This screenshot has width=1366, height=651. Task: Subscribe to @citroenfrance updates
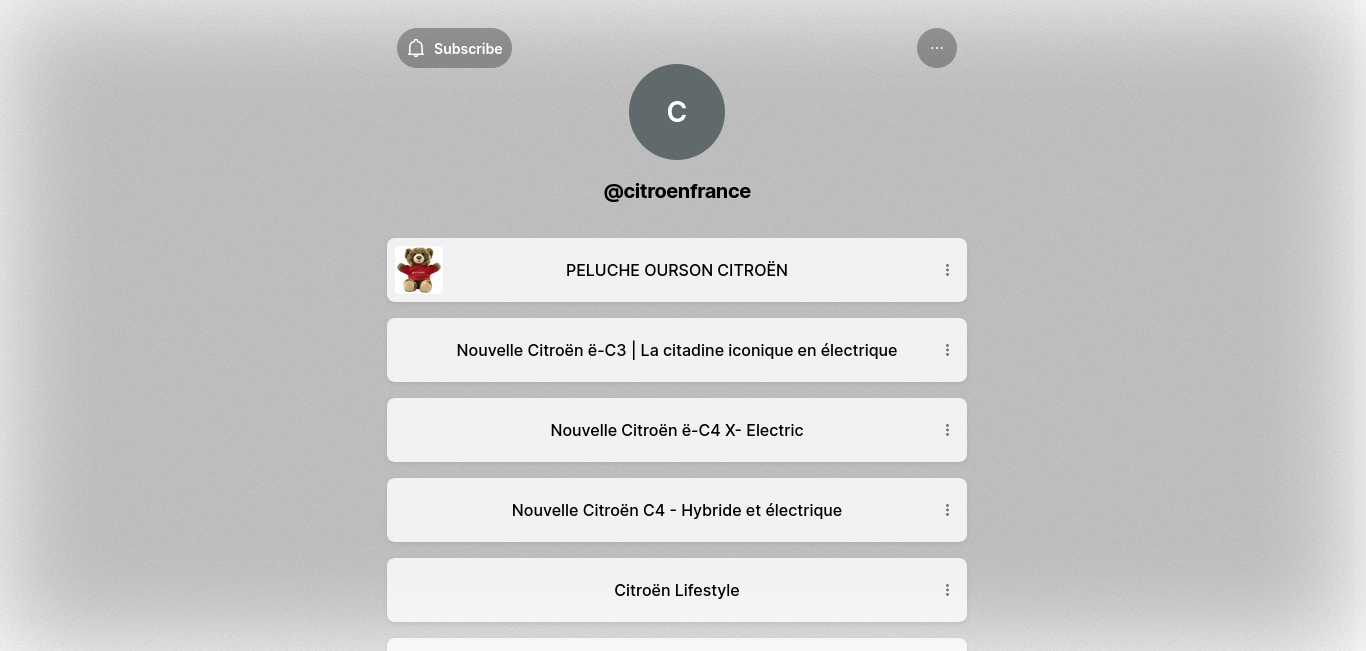pos(454,48)
